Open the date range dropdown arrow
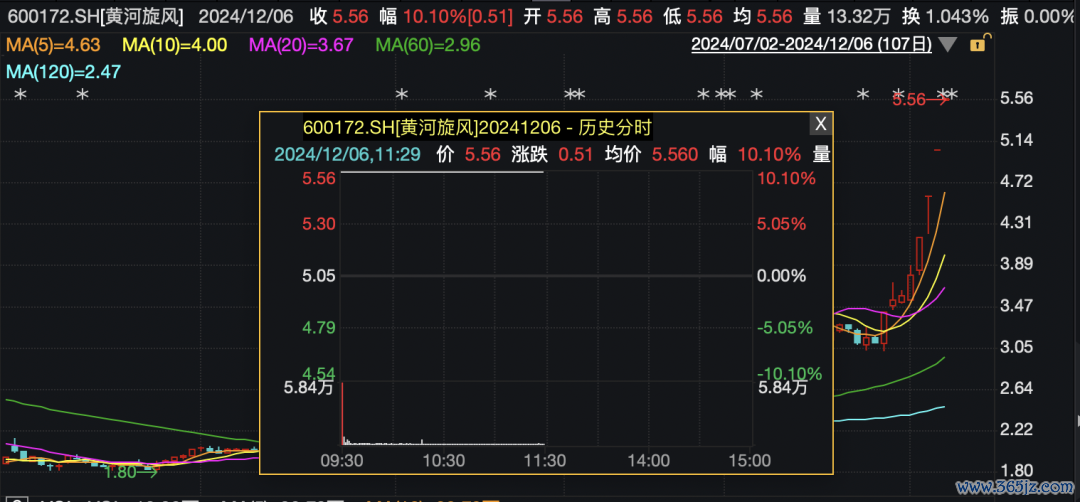 tap(948, 45)
